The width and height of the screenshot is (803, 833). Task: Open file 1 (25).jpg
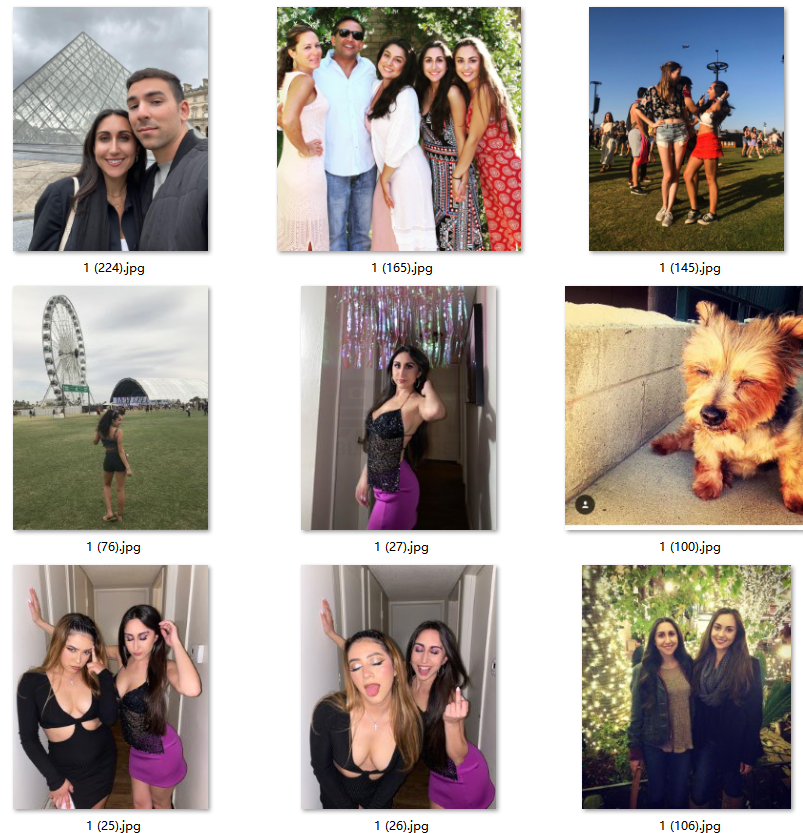click(x=110, y=687)
